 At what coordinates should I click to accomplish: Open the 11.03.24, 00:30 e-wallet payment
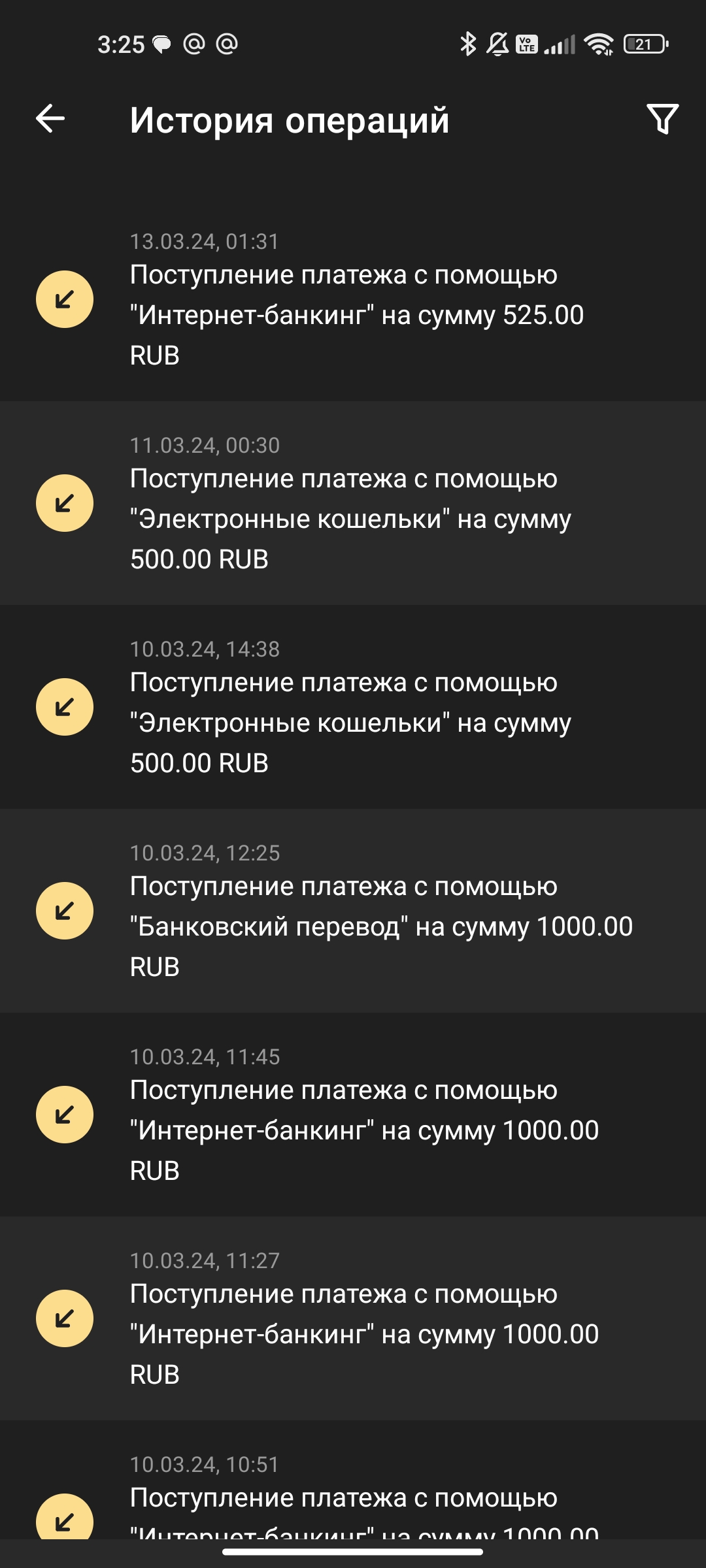[x=353, y=503]
